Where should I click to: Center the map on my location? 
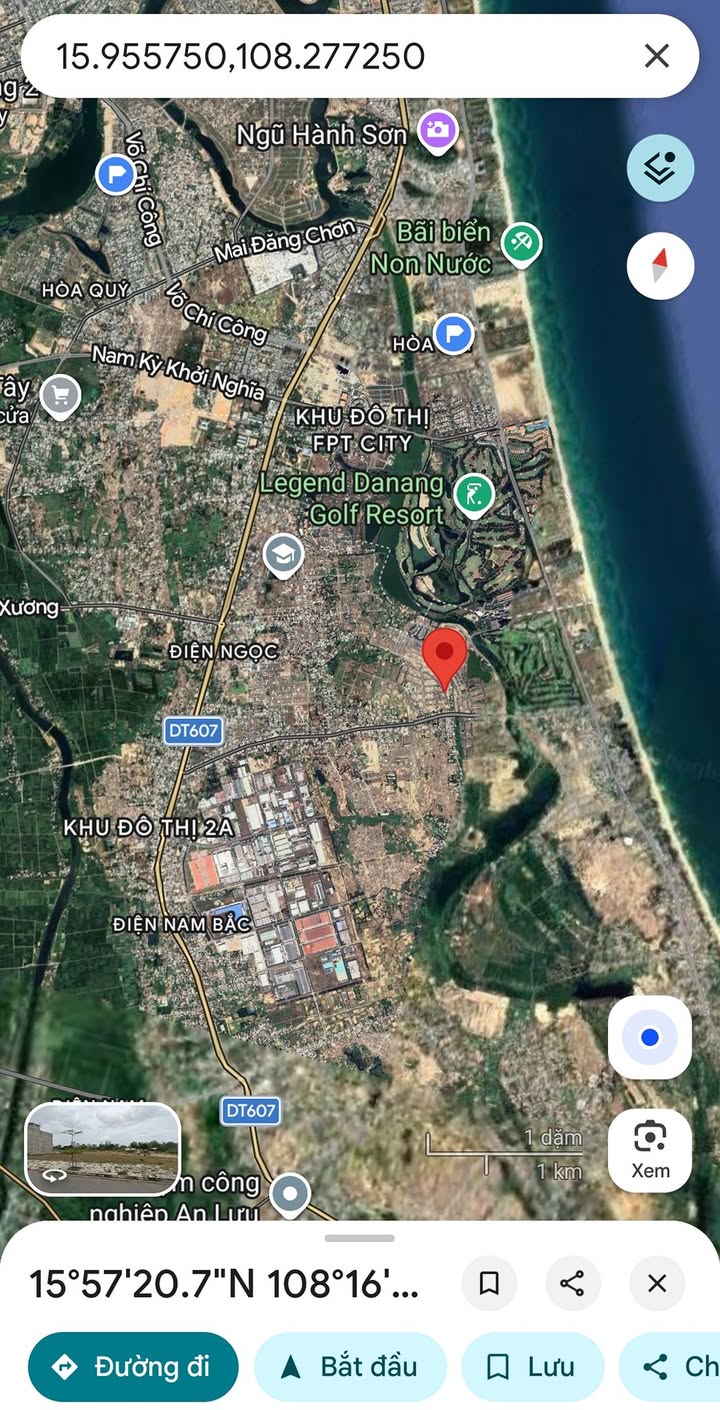650,1037
